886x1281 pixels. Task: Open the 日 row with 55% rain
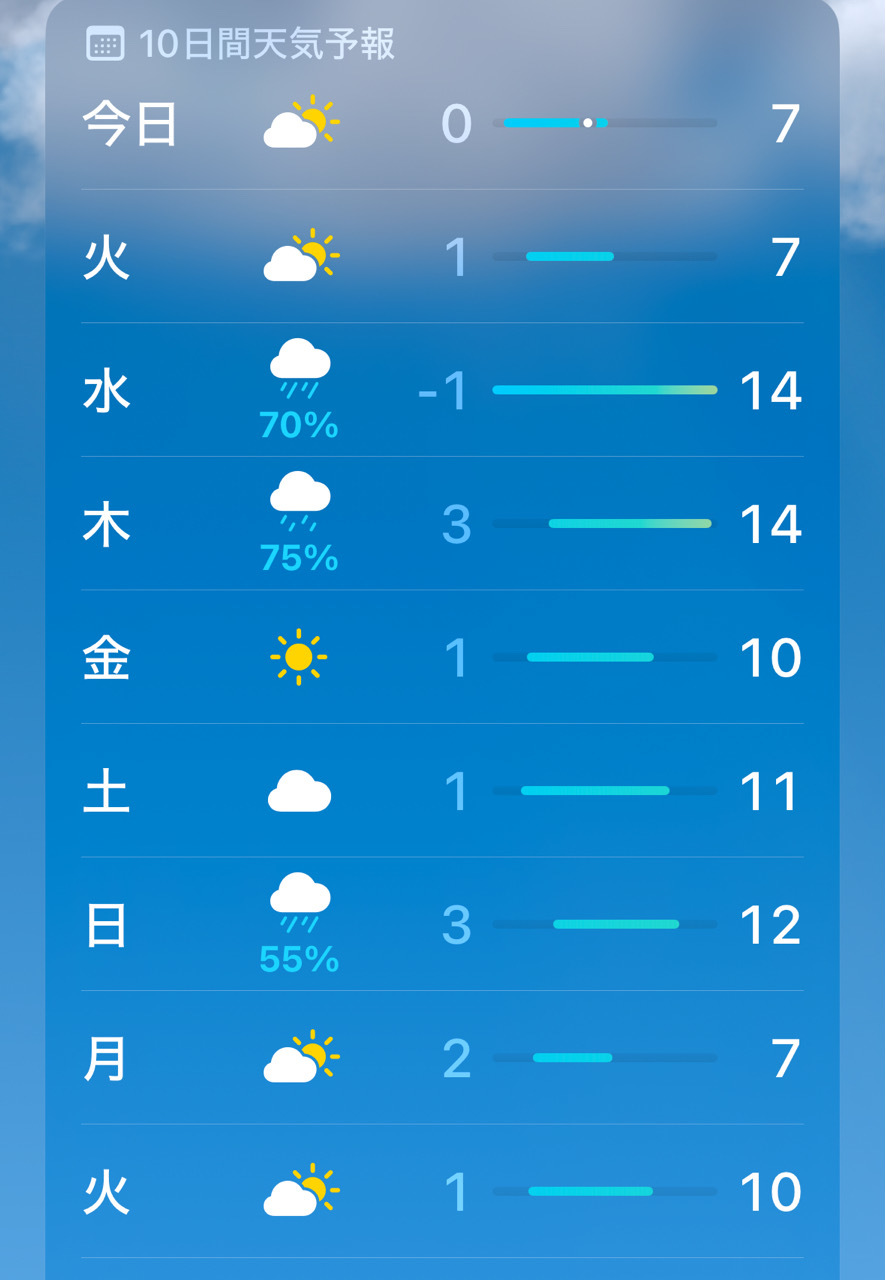[x=441, y=925]
